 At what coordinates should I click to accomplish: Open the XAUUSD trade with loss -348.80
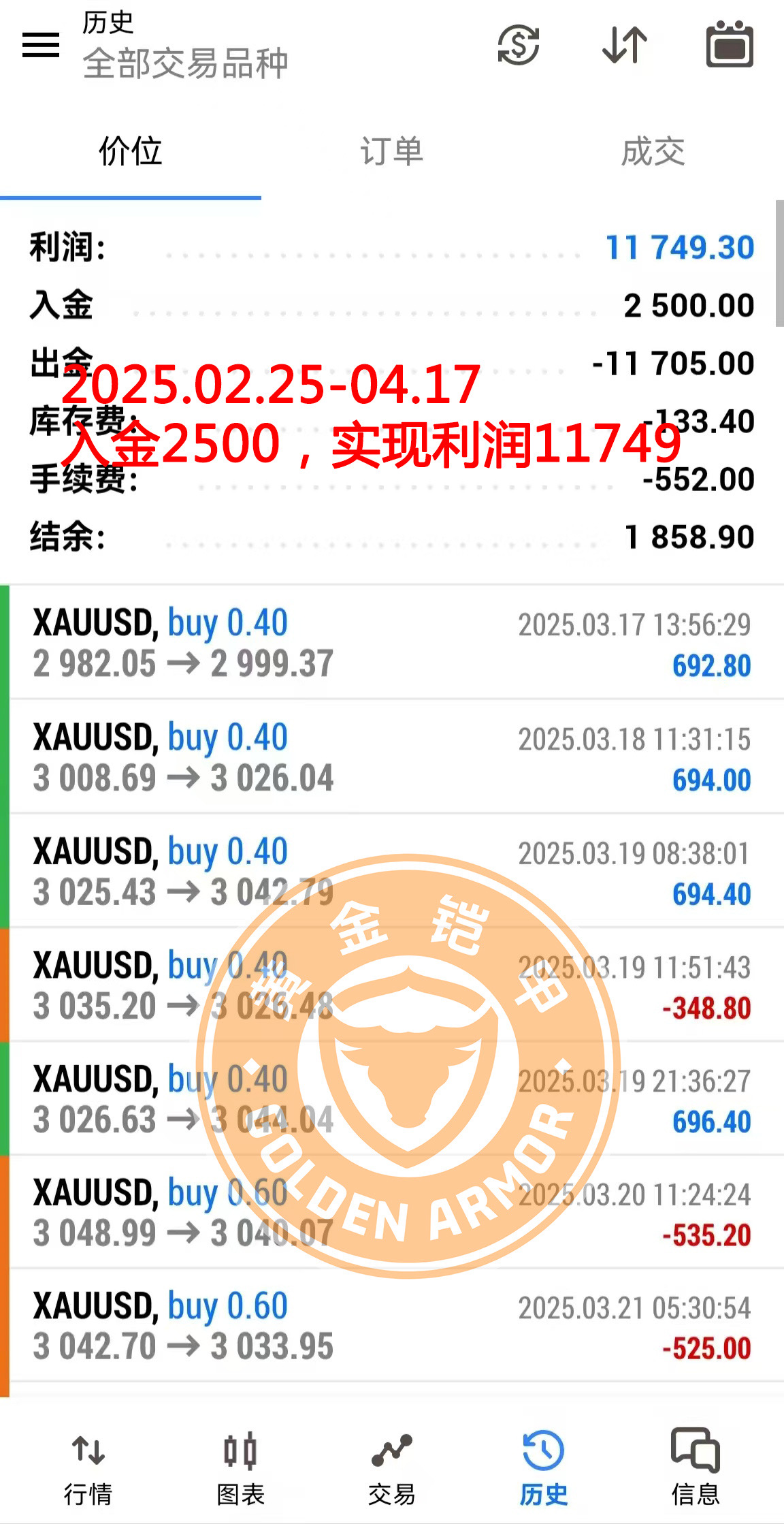pyautogui.click(x=392, y=985)
